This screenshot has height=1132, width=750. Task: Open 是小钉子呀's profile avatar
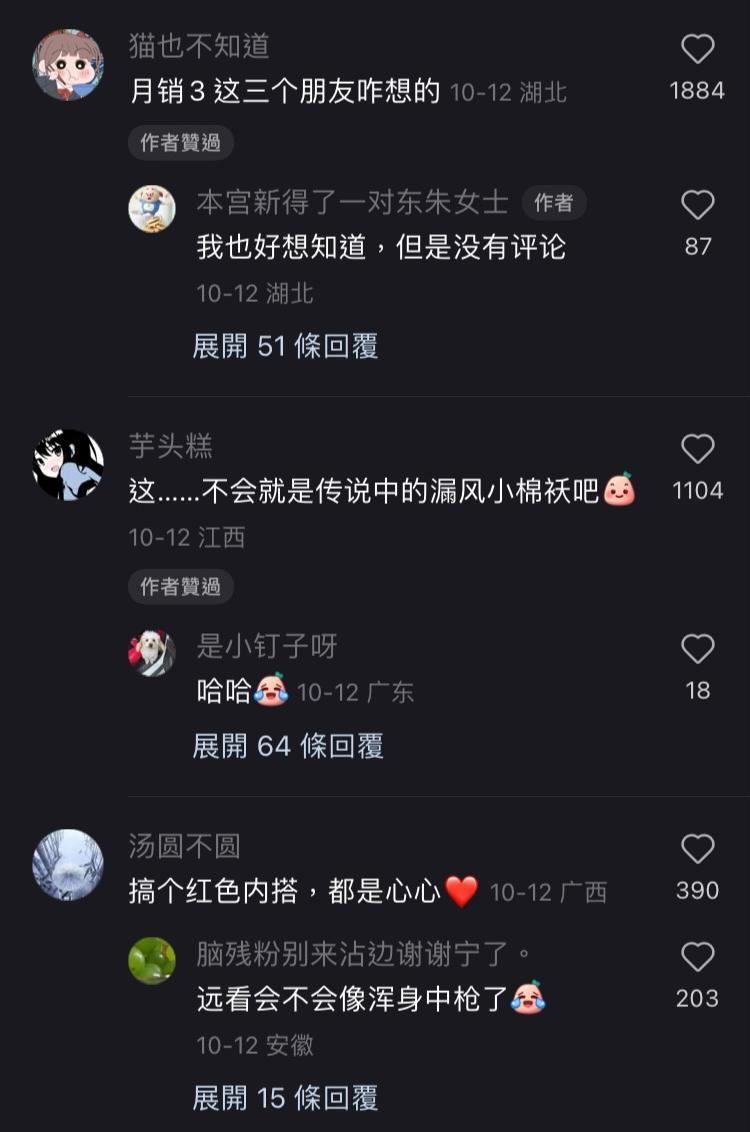(152, 653)
